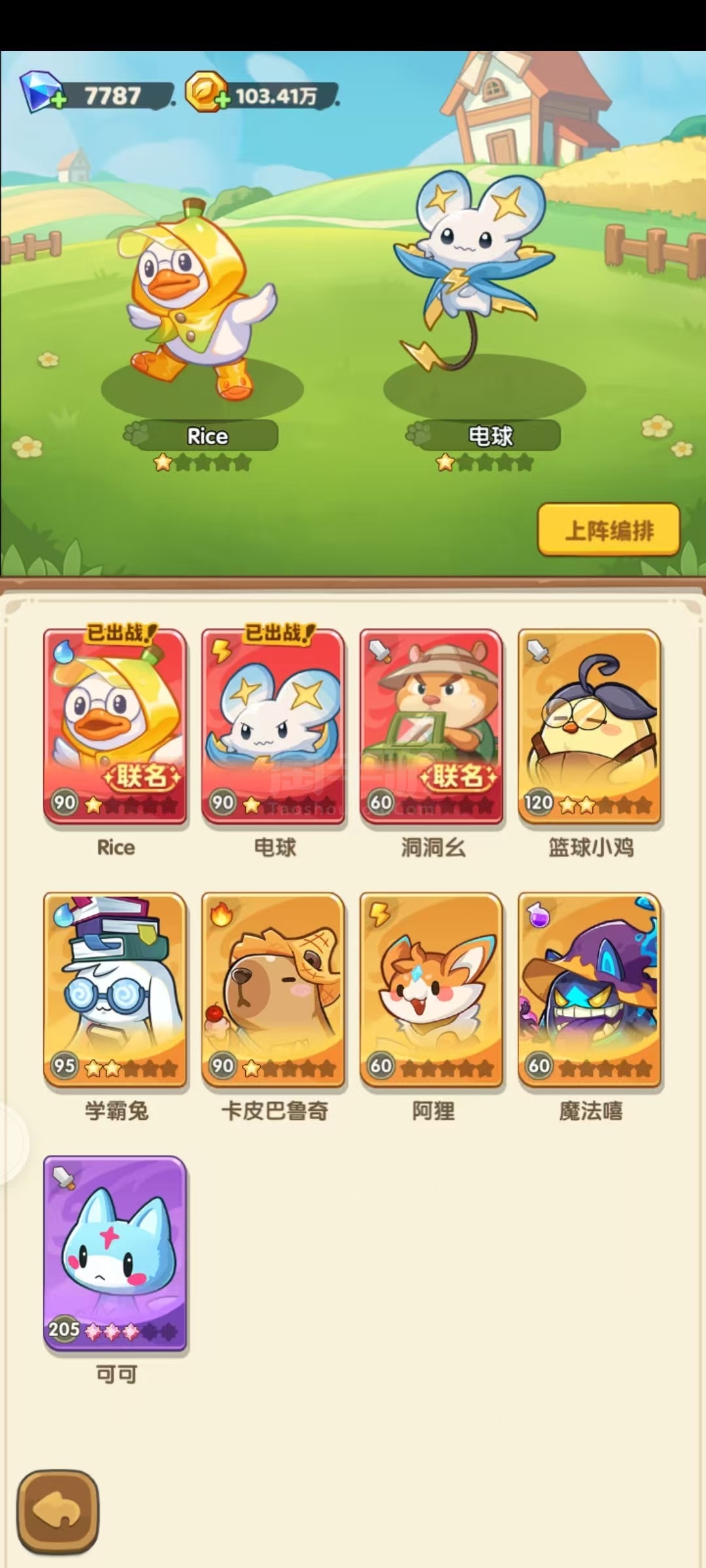Image resolution: width=706 pixels, height=1568 pixels.
Task: View the 可可 purple card
Action: click(x=115, y=1253)
